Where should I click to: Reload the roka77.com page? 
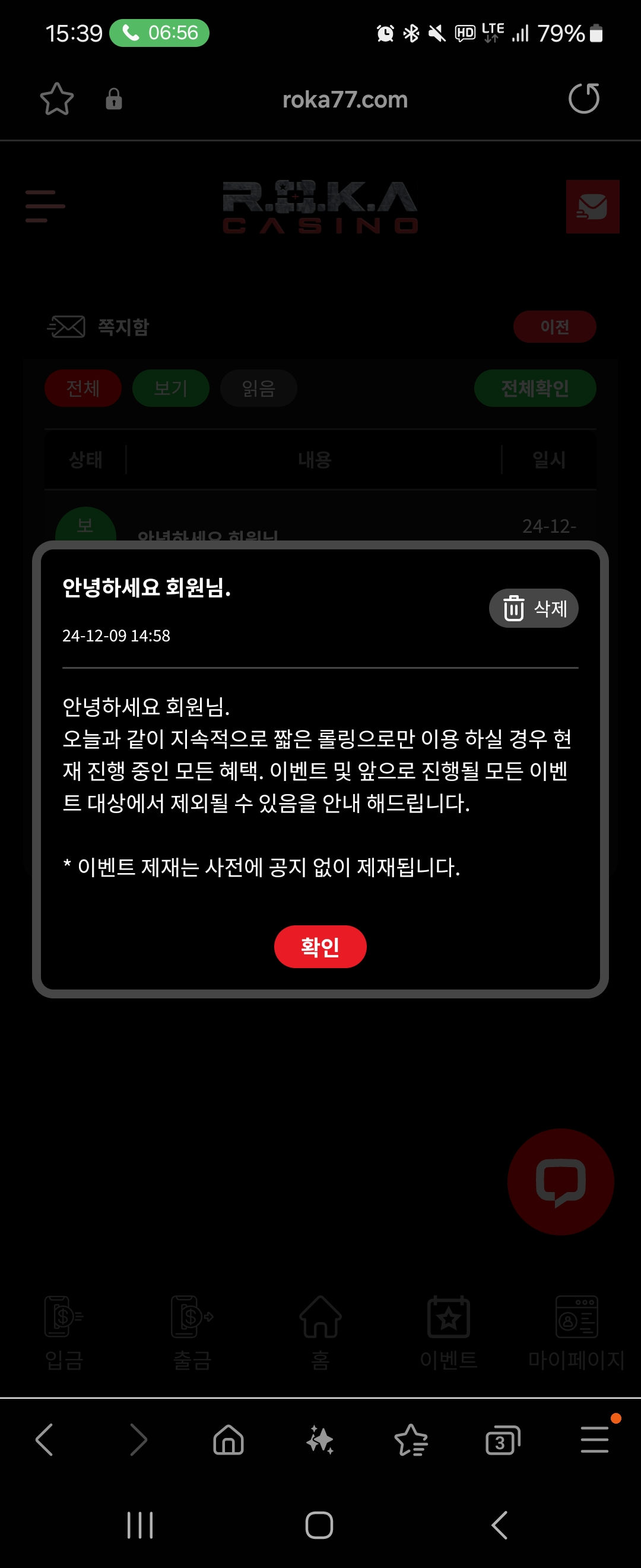(583, 99)
